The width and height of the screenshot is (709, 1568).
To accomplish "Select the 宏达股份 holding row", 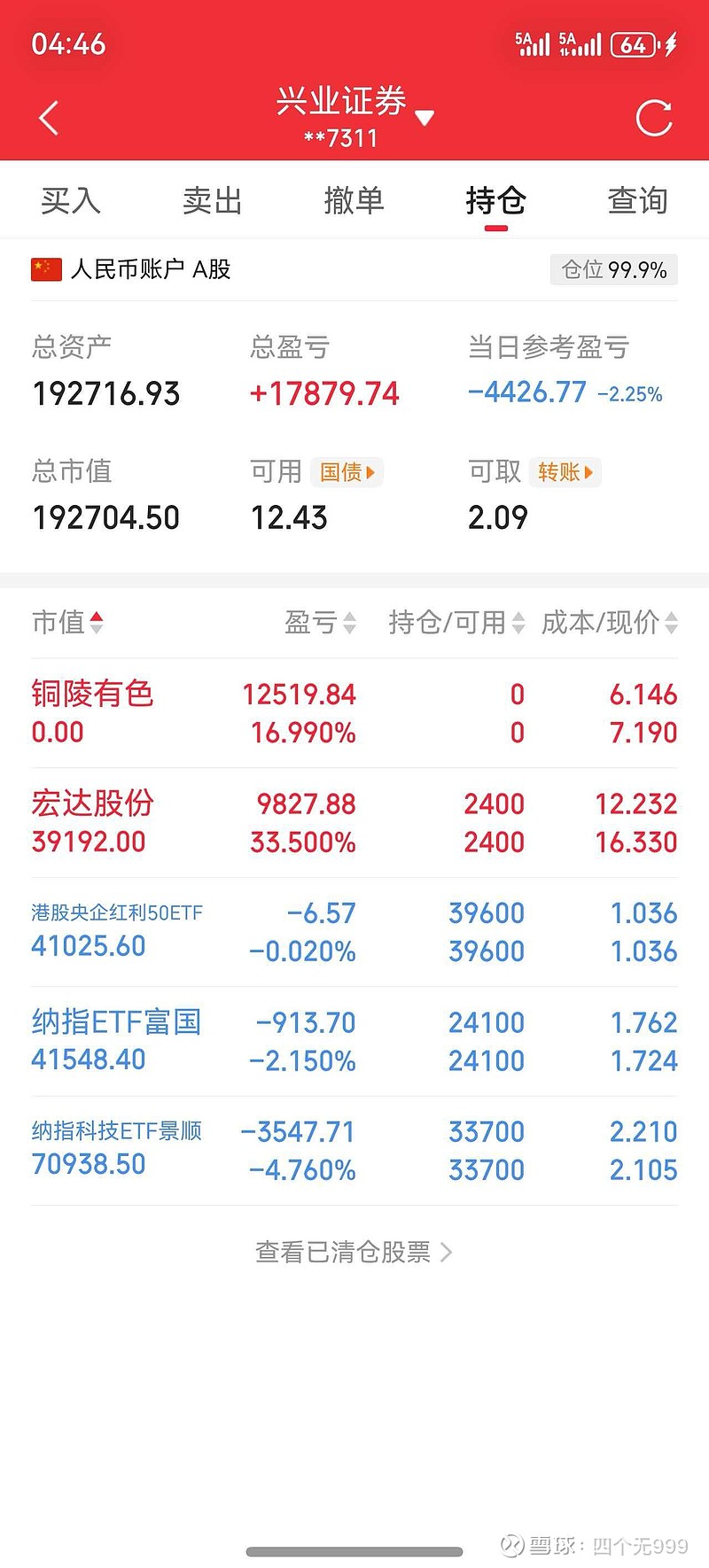I will 354,821.
